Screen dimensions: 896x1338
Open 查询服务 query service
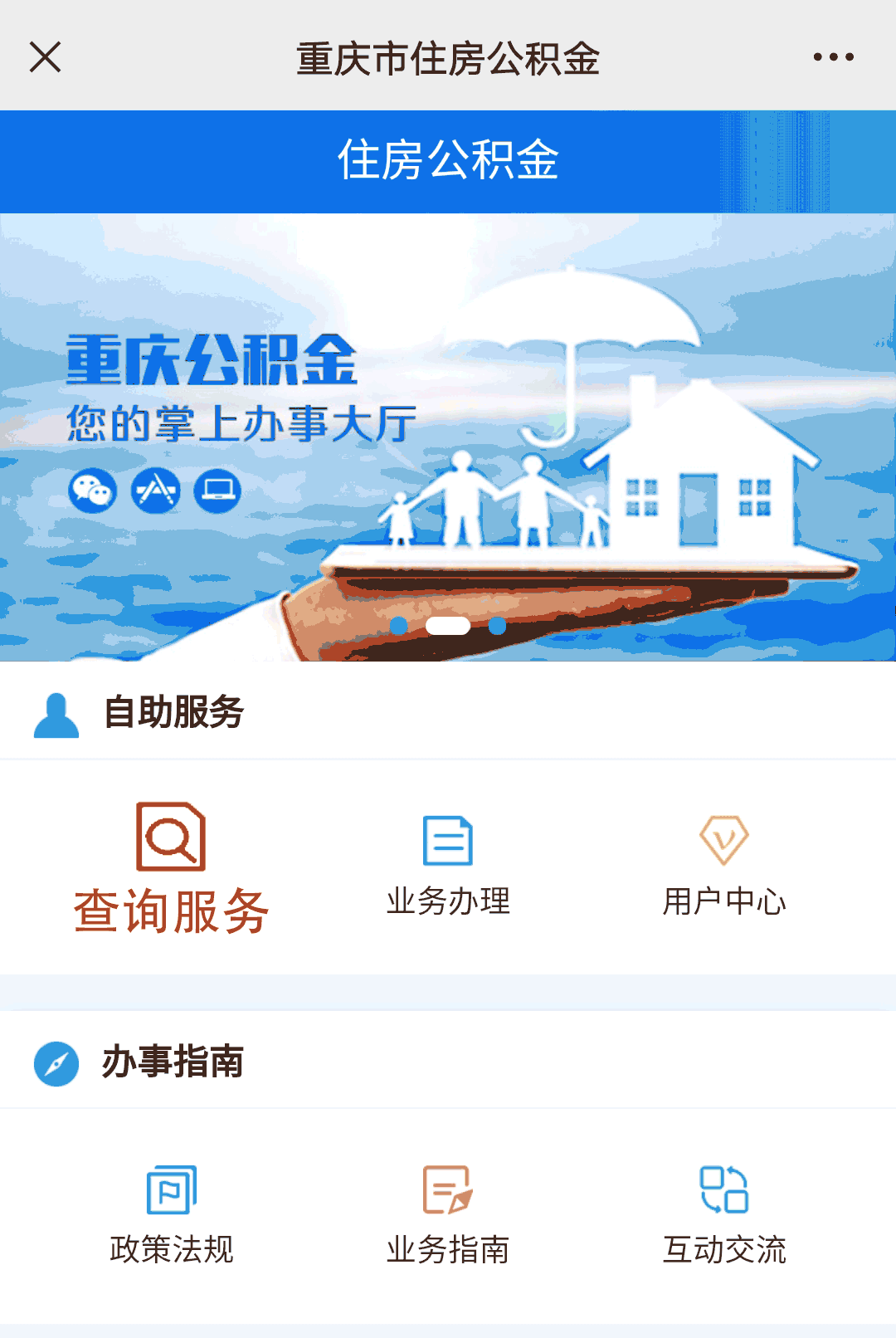[171, 869]
